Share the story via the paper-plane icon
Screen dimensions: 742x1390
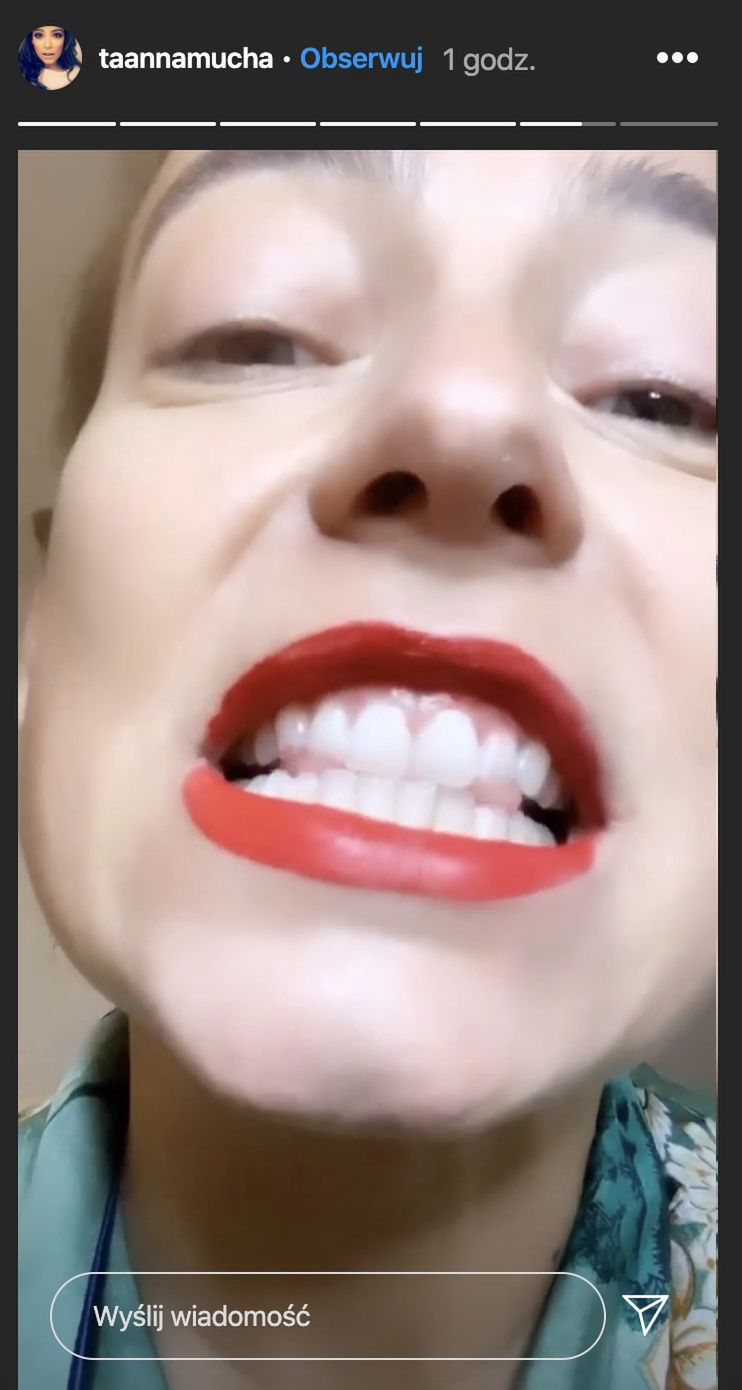645,1314
